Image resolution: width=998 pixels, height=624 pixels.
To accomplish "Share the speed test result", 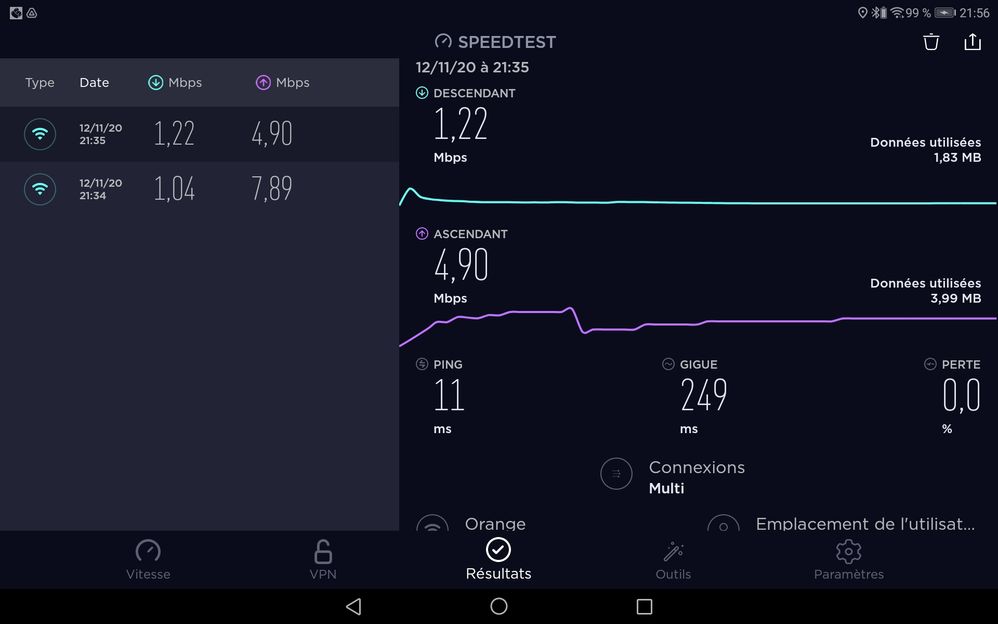I will coord(972,42).
